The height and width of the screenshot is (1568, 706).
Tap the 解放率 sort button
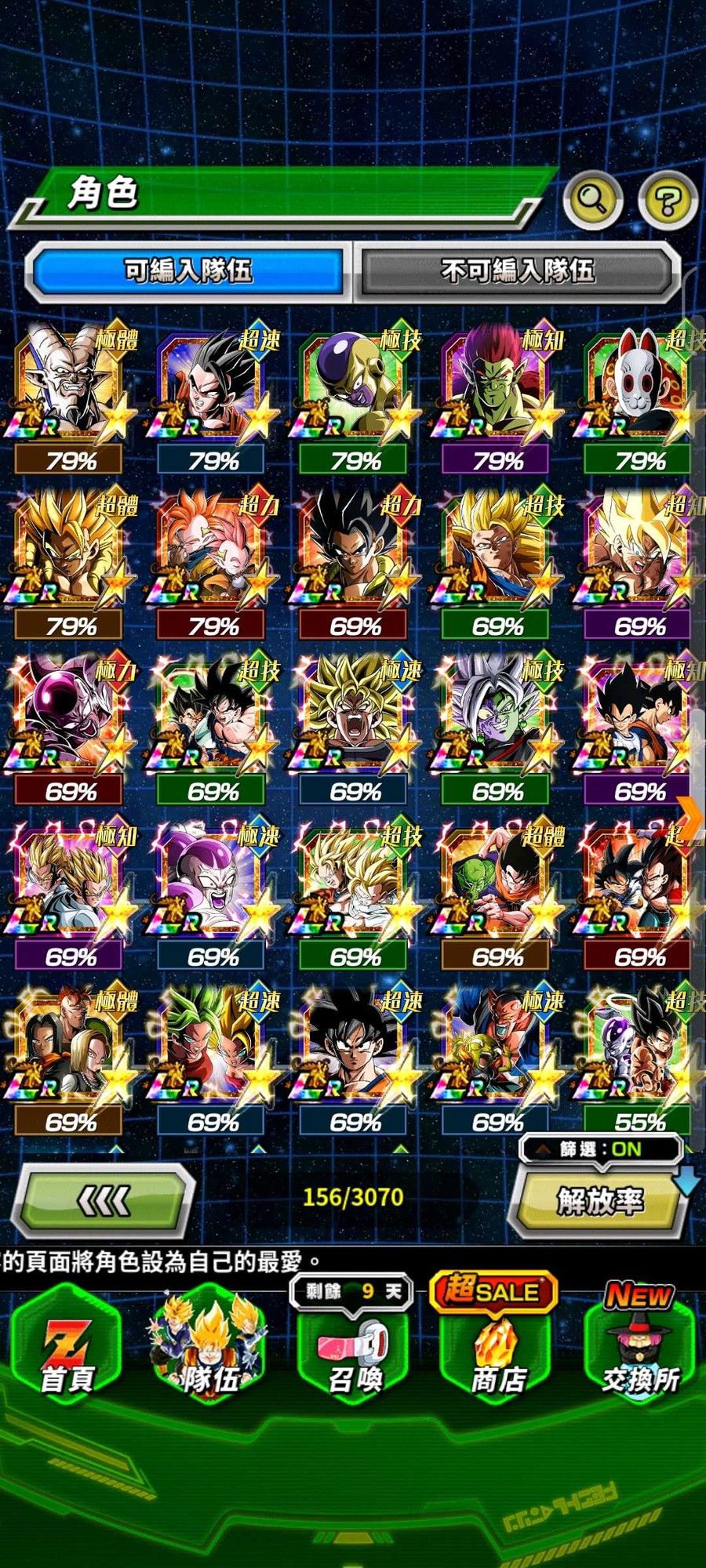click(599, 1200)
